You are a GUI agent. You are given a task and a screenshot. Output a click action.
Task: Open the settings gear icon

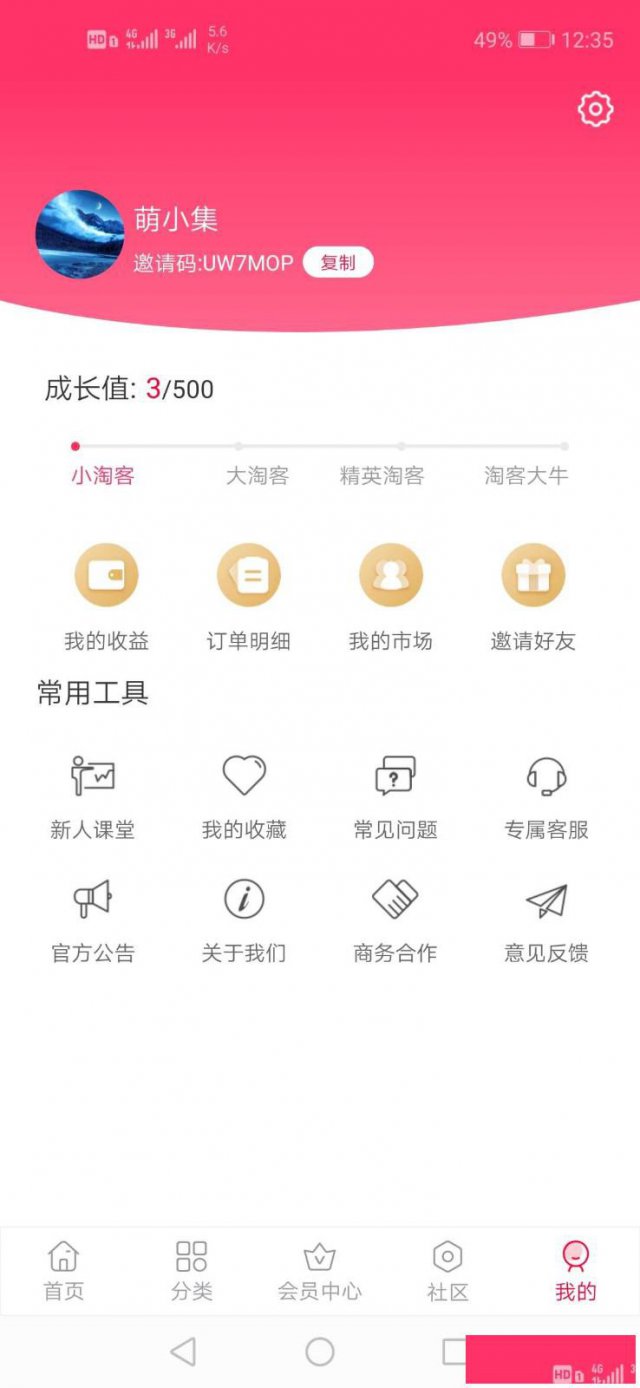coord(595,108)
